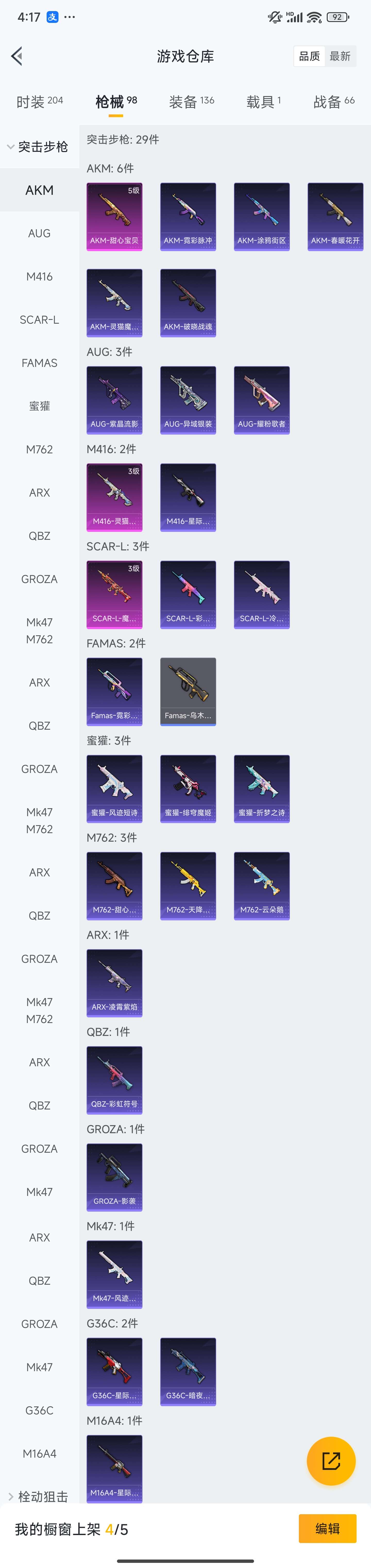Tap the 编辑 button
The image size is (371, 1568).
coord(327,1528)
